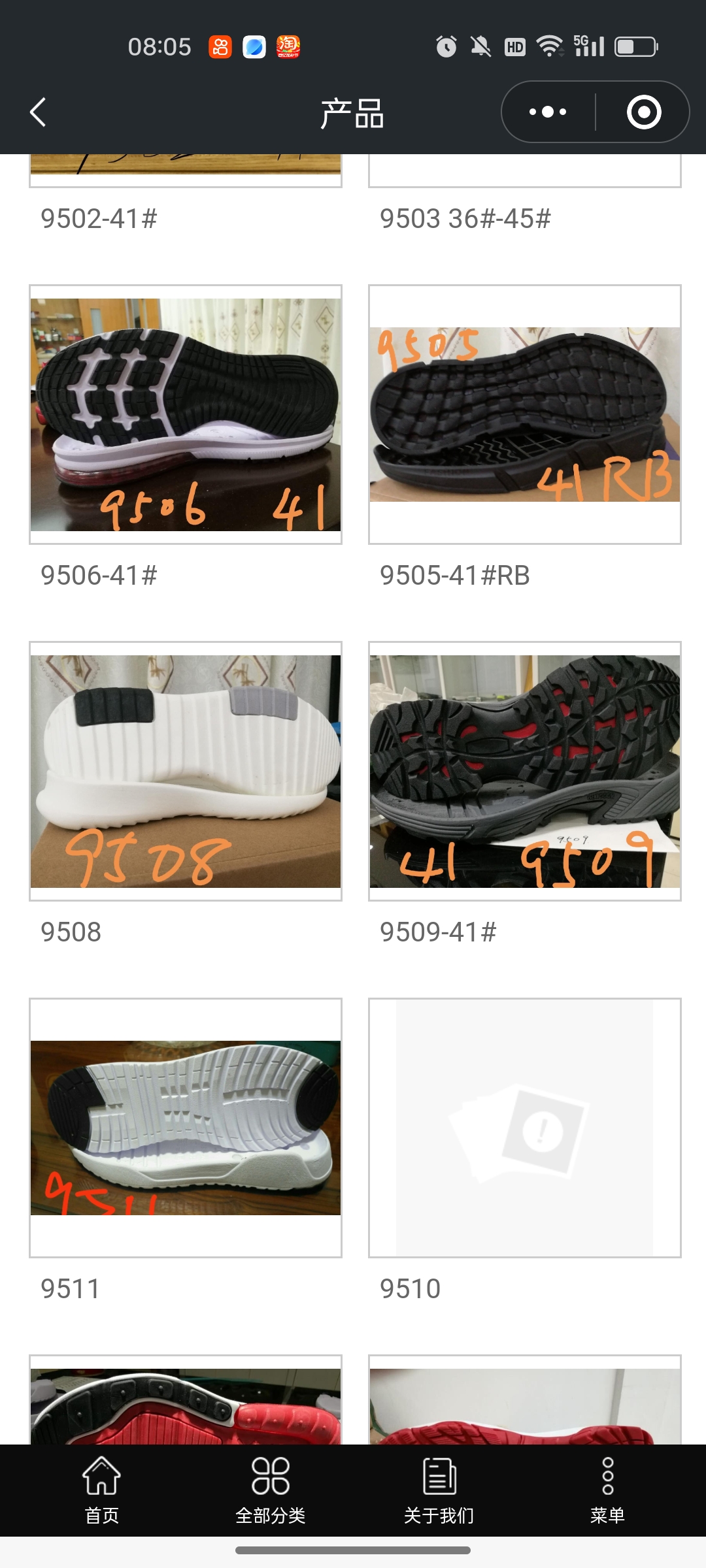Open product 9506-41#

point(186,414)
